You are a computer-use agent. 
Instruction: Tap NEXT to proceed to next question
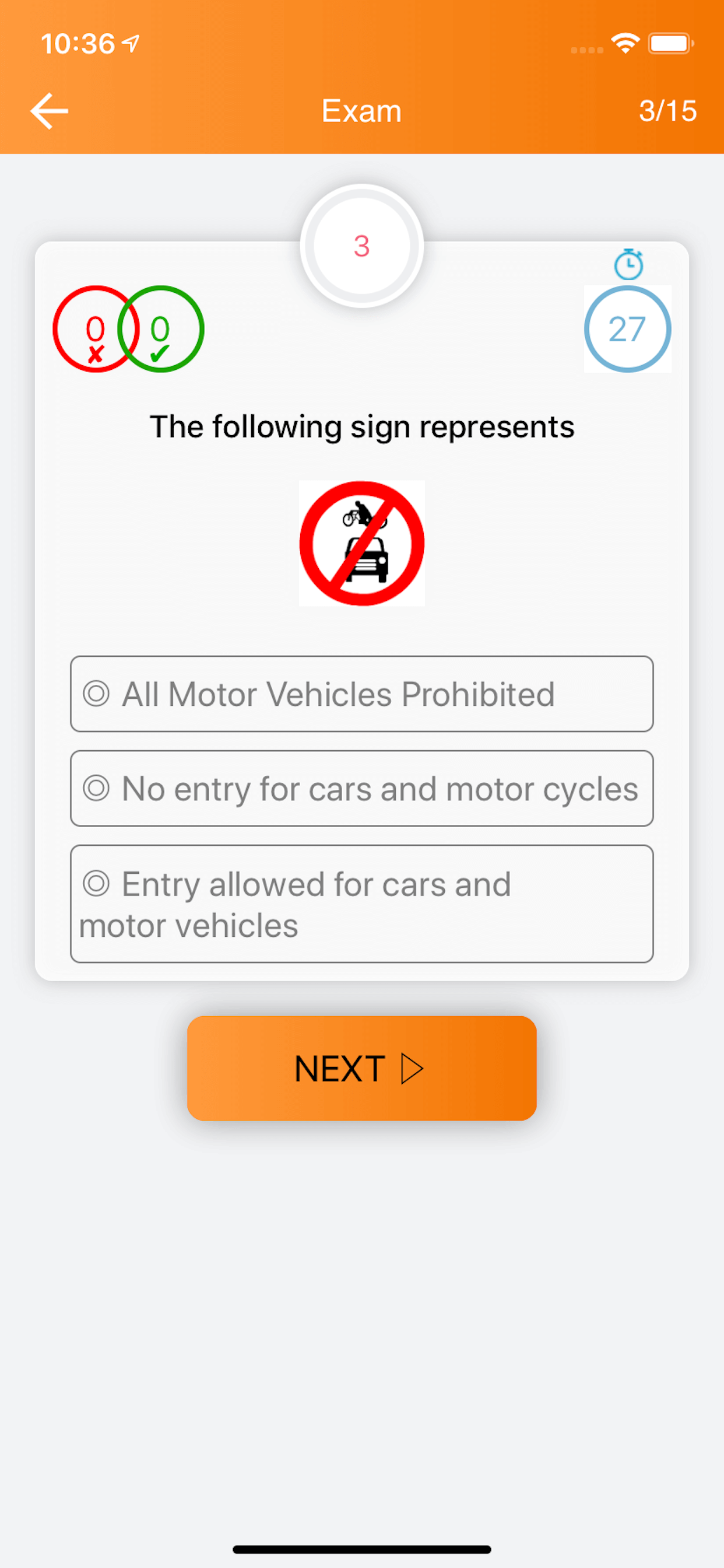point(361,1067)
